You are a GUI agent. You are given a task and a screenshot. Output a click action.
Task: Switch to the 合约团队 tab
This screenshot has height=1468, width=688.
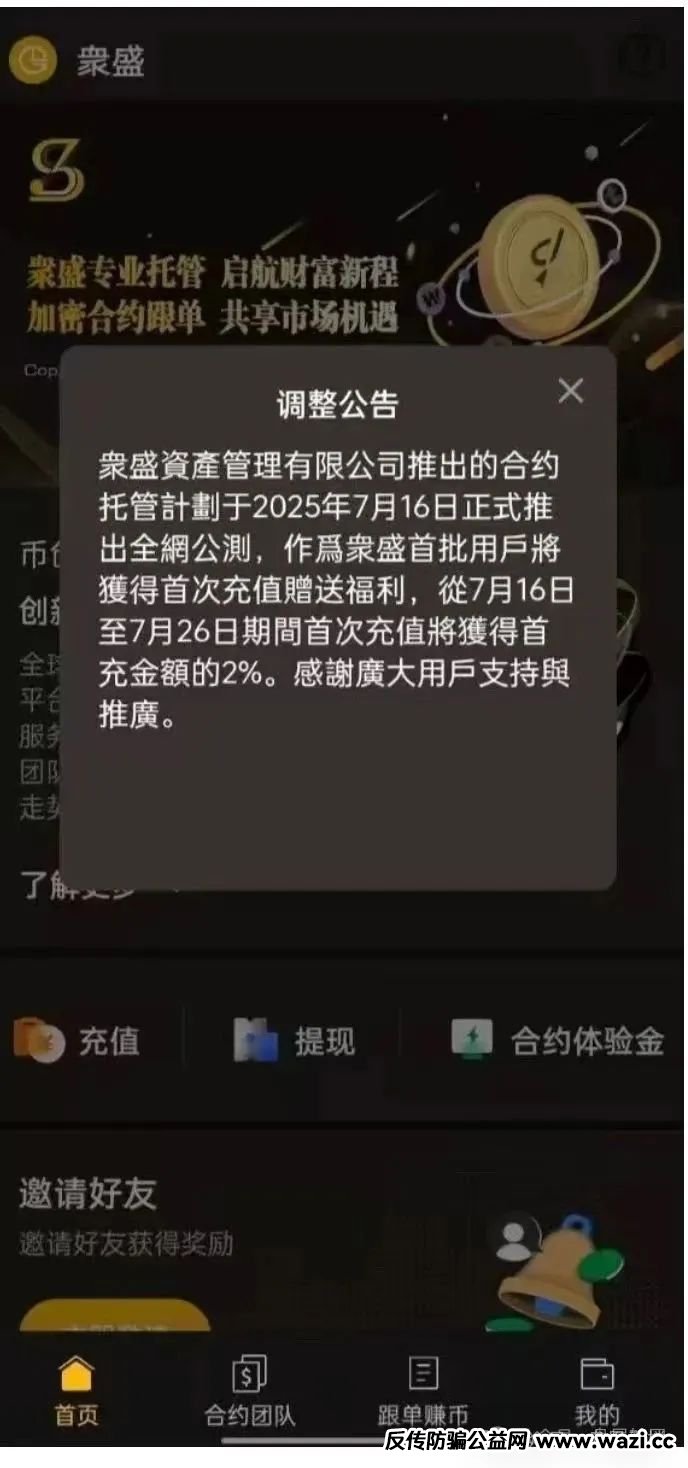point(249,1390)
